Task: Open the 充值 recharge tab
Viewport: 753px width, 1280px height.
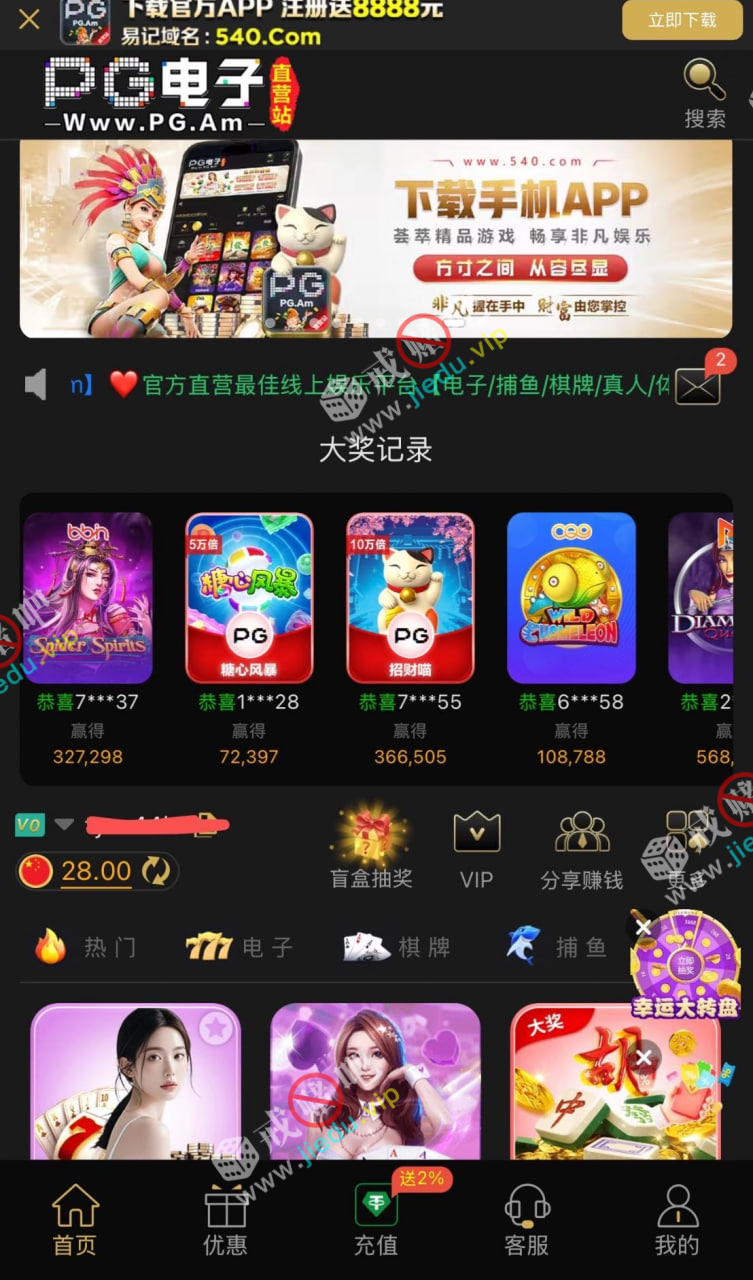Action: click(x=376, y=1219)
